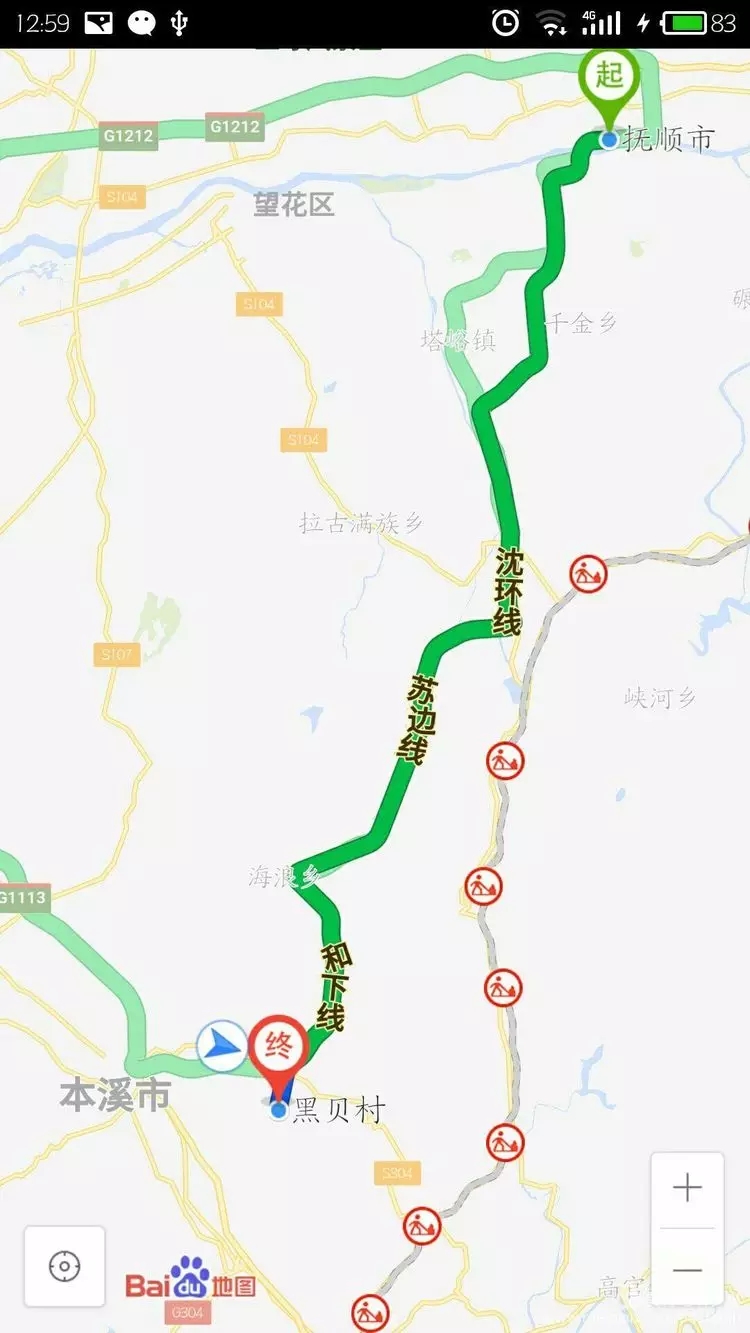The image size is (750, 1333).
Task: Zoom out of the map
Action: pos(687,1268)
